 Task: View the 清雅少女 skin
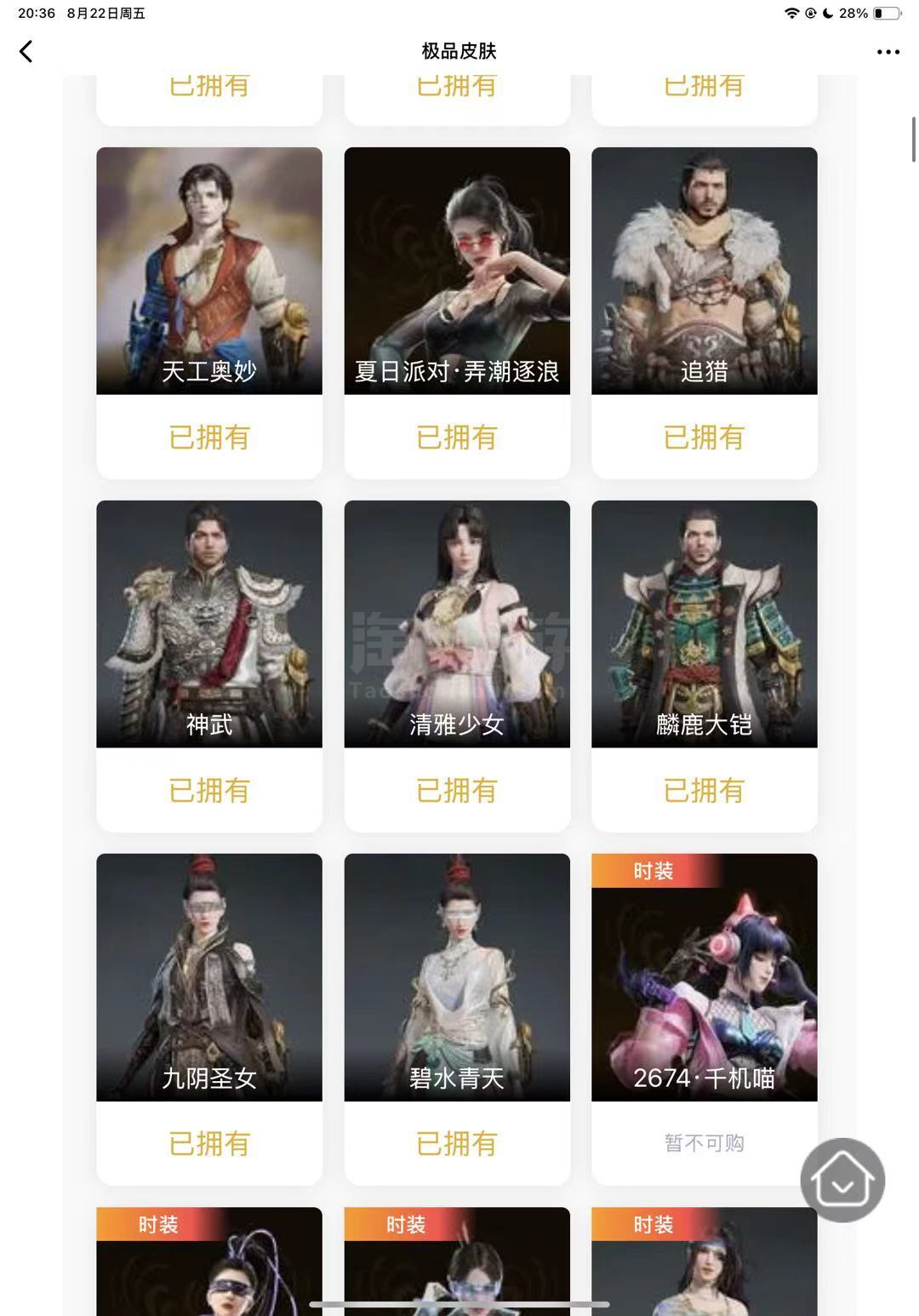tap(457, 624)
